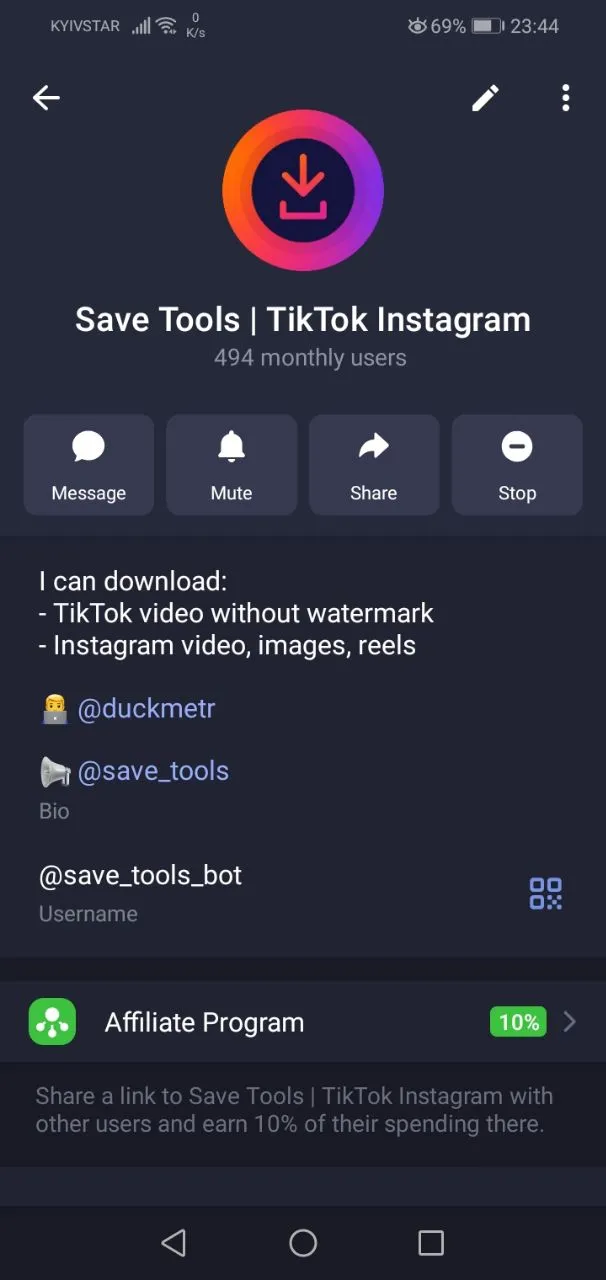This screenshot has width=606, height=1280.
Task: Tap the system home button
Action: (x=303, y=1243)
